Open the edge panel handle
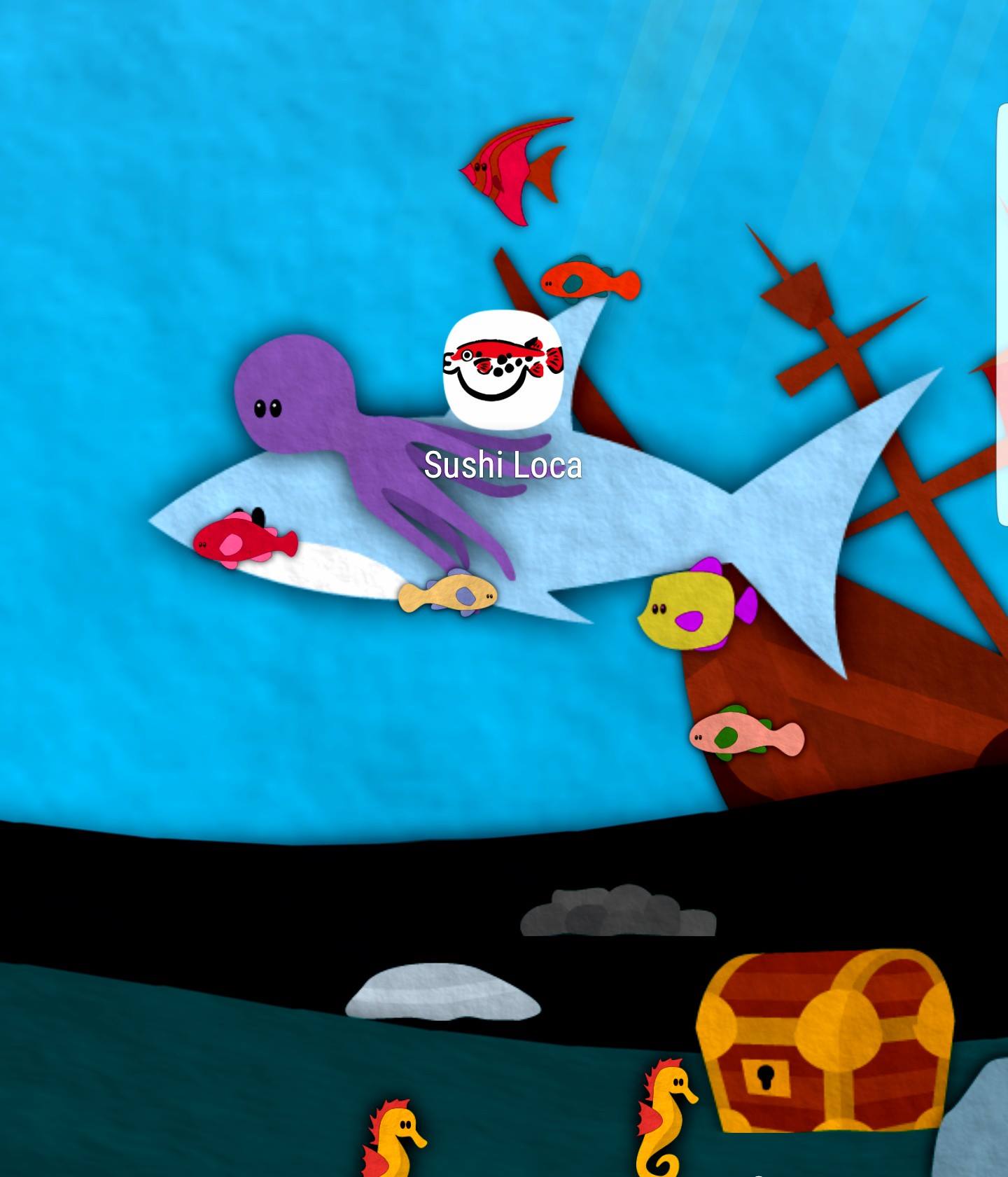 click(x=1002, y=315)
